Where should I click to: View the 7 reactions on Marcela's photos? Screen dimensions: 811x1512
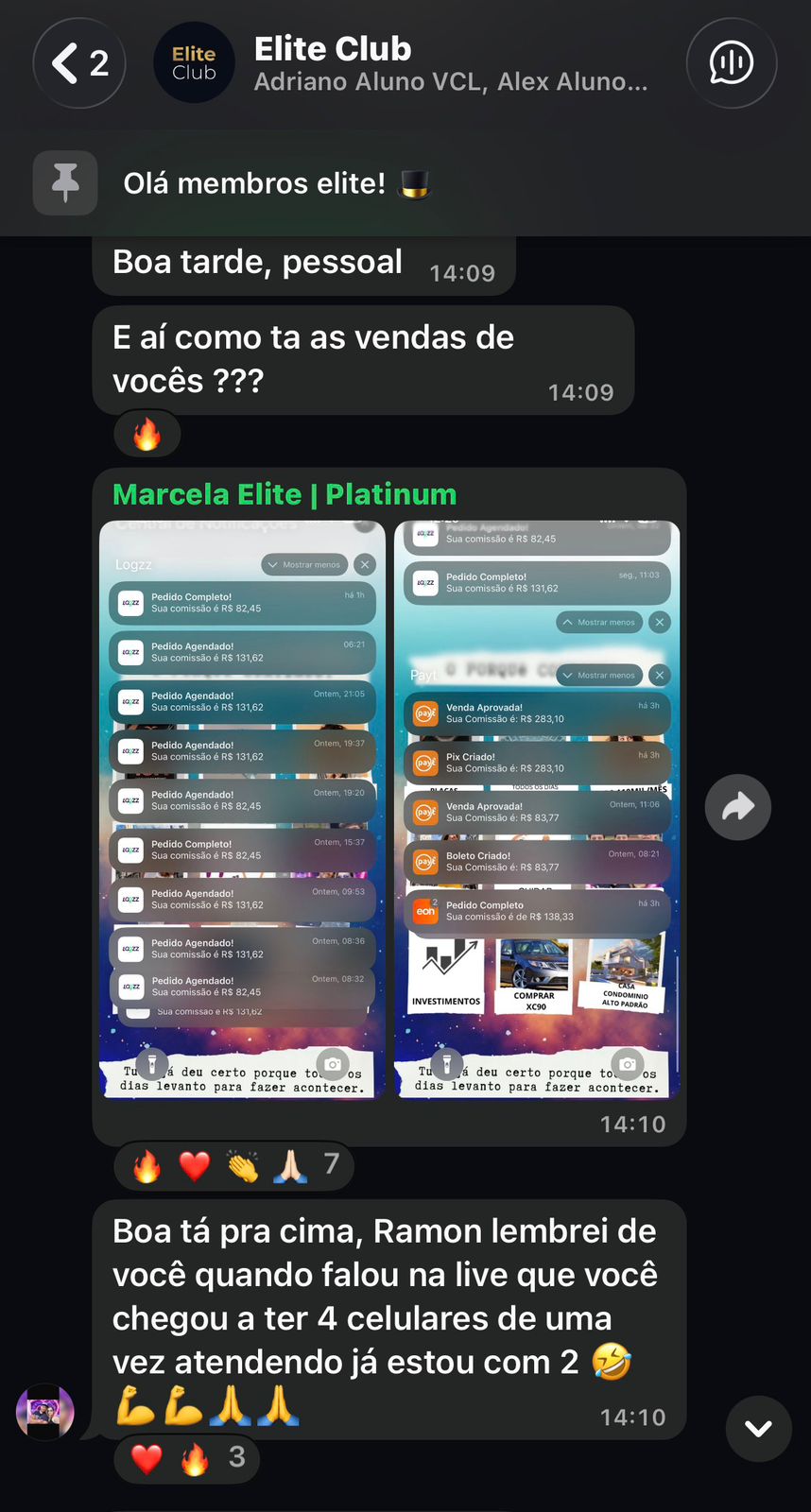click(234, 1166)
